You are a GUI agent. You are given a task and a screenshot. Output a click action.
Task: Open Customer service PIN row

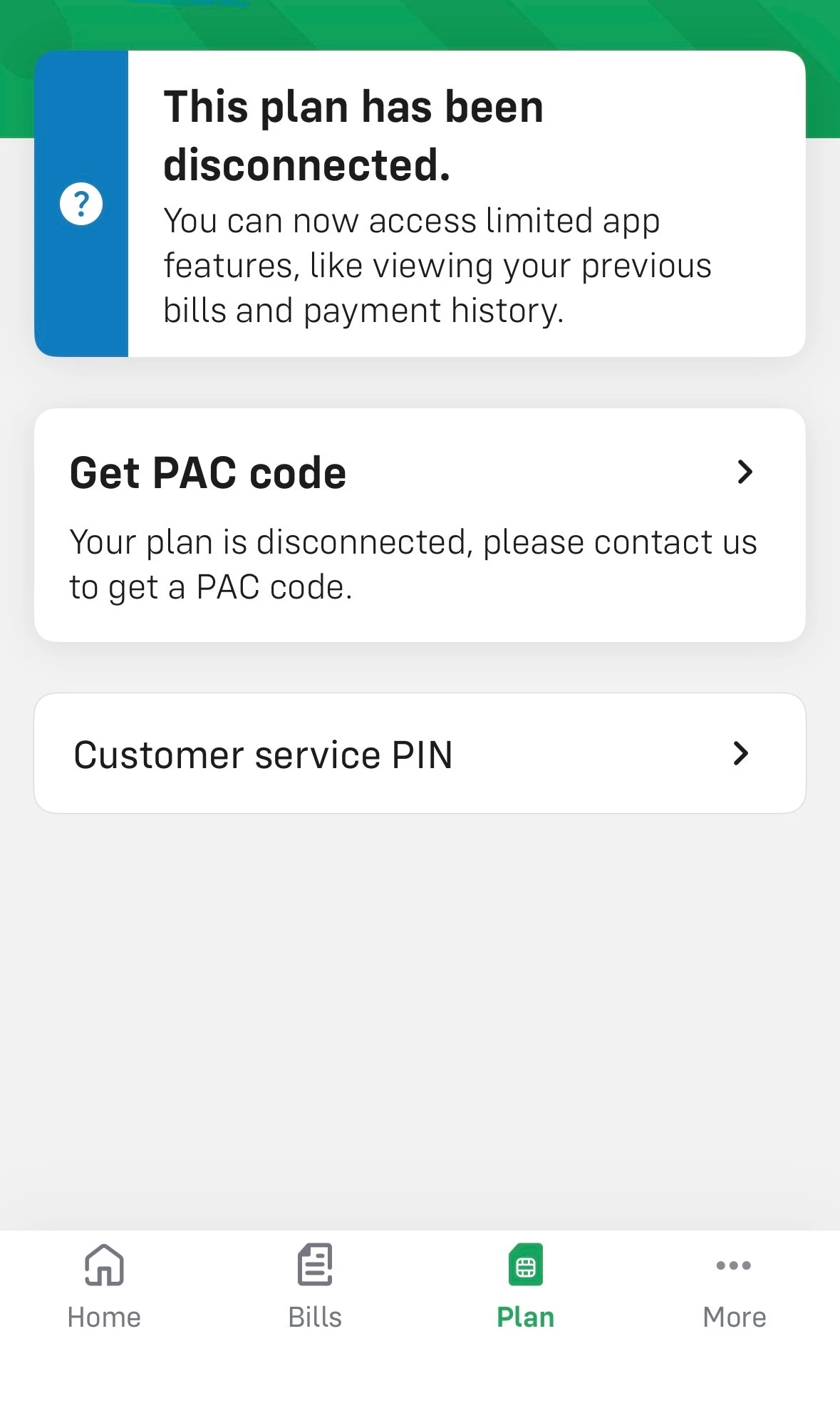(x=420, y=753)
